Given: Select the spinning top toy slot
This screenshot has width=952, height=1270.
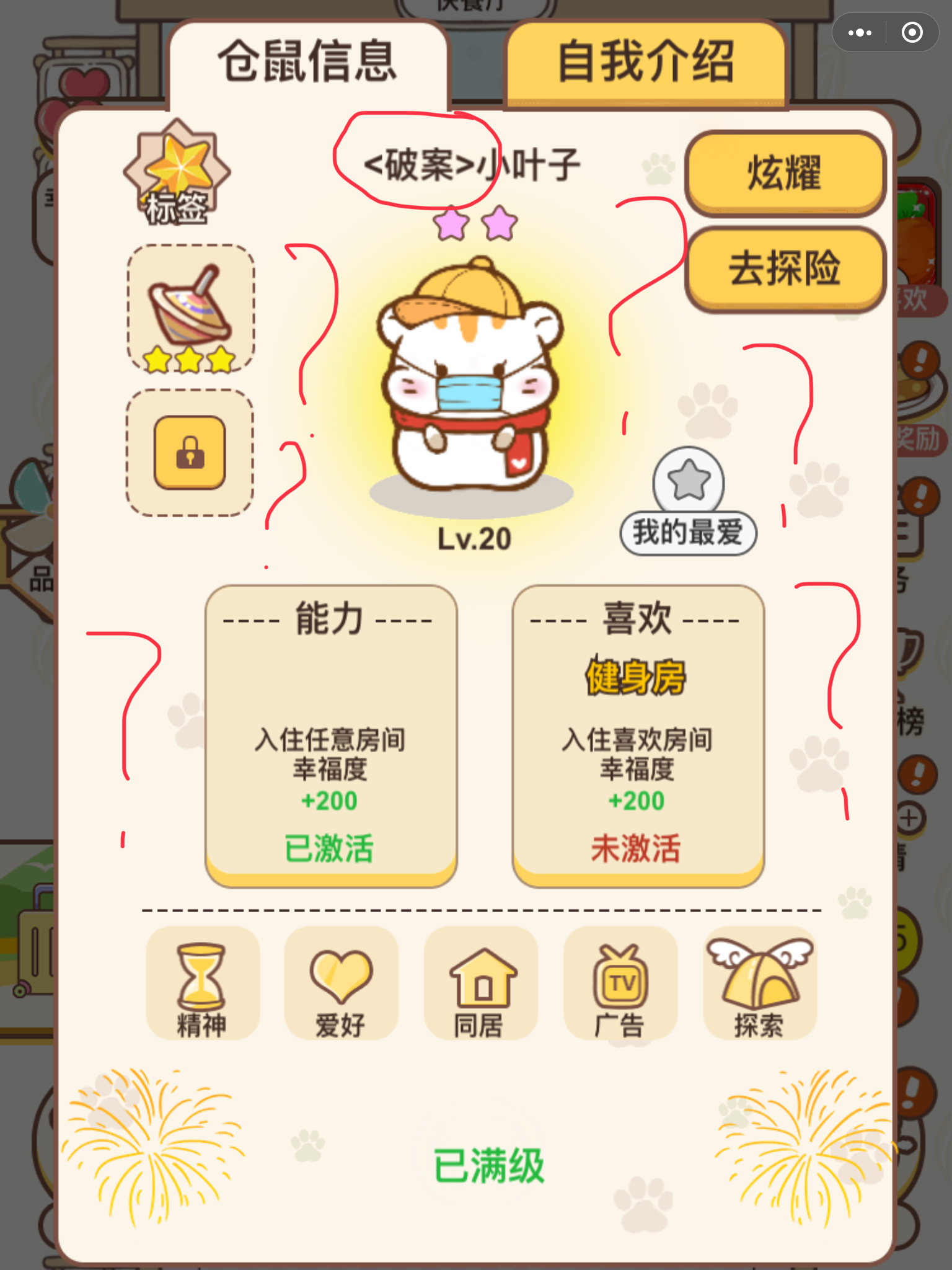Looking at the screenshot, I should (x=190, y=310).
